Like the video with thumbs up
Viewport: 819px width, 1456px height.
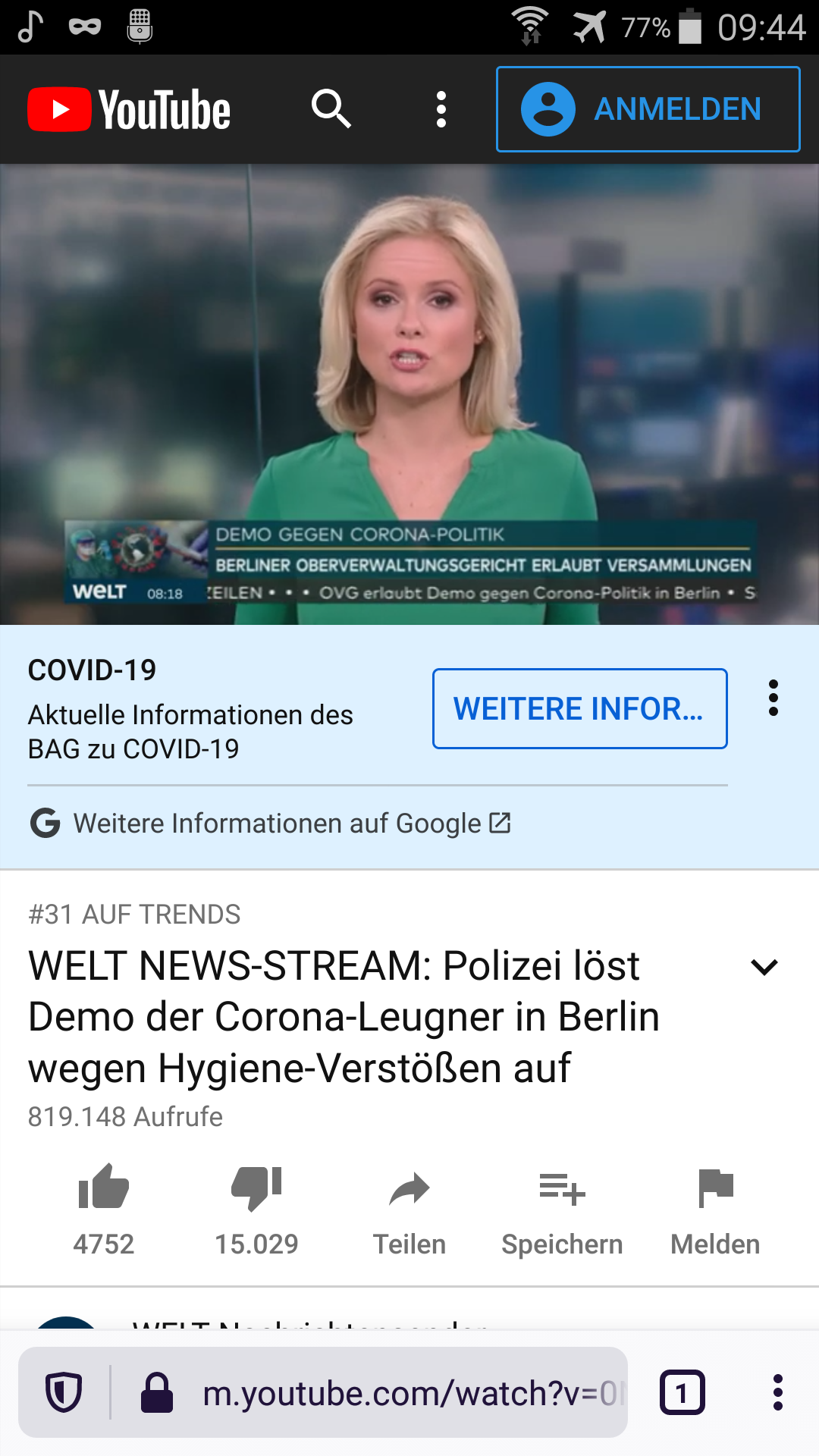pyautogui.click(x=104, y=1188)
